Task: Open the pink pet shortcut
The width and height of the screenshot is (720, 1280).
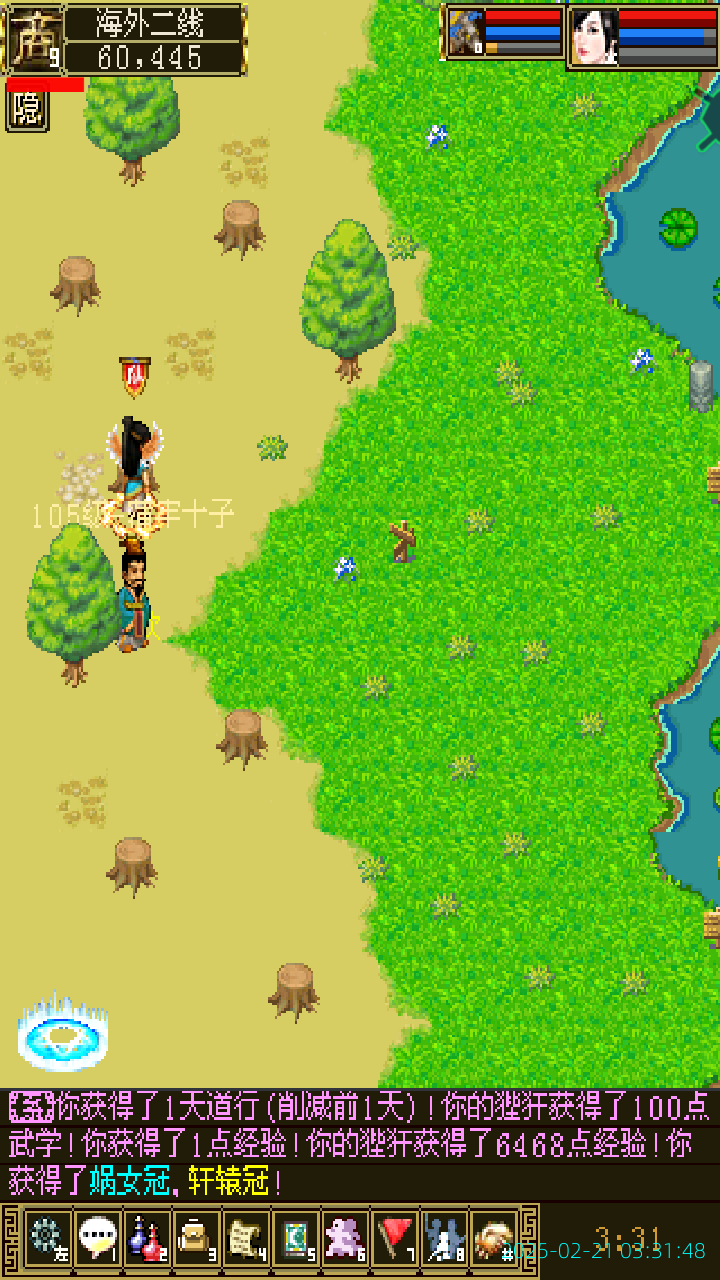Action: click(x=346, y=1238)
